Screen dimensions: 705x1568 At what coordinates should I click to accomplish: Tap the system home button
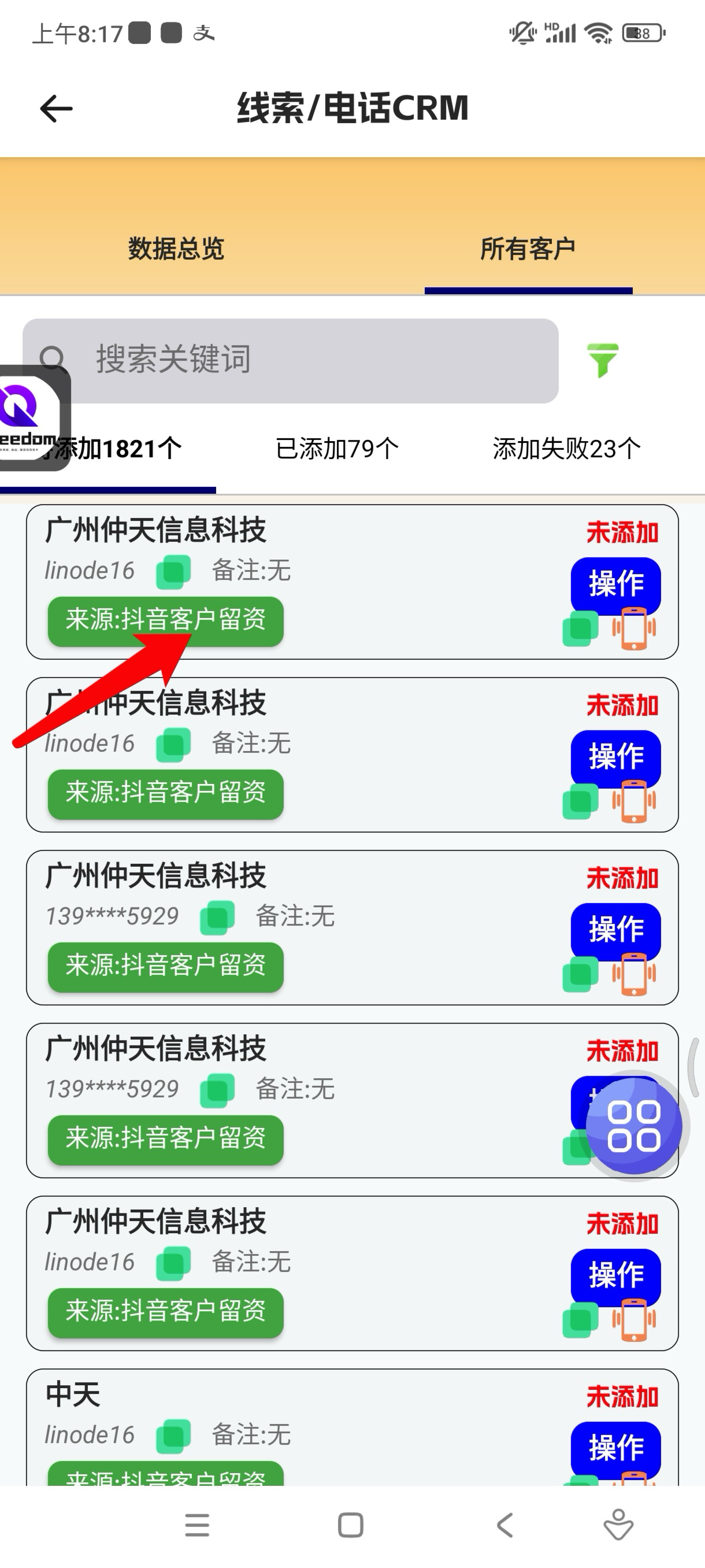coord(350,1525)
